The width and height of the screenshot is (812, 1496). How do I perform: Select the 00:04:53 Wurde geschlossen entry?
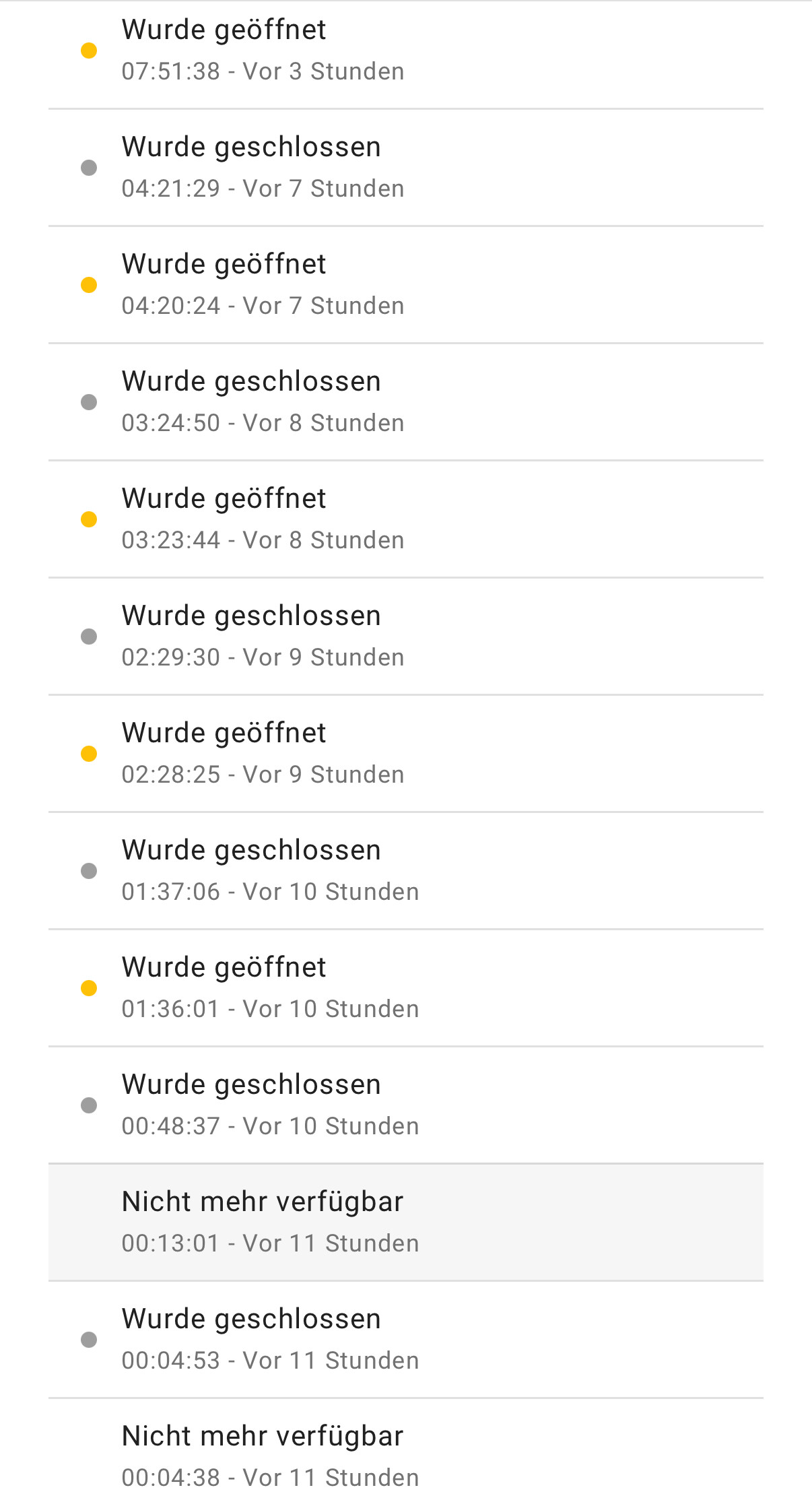click(406, 1340)
